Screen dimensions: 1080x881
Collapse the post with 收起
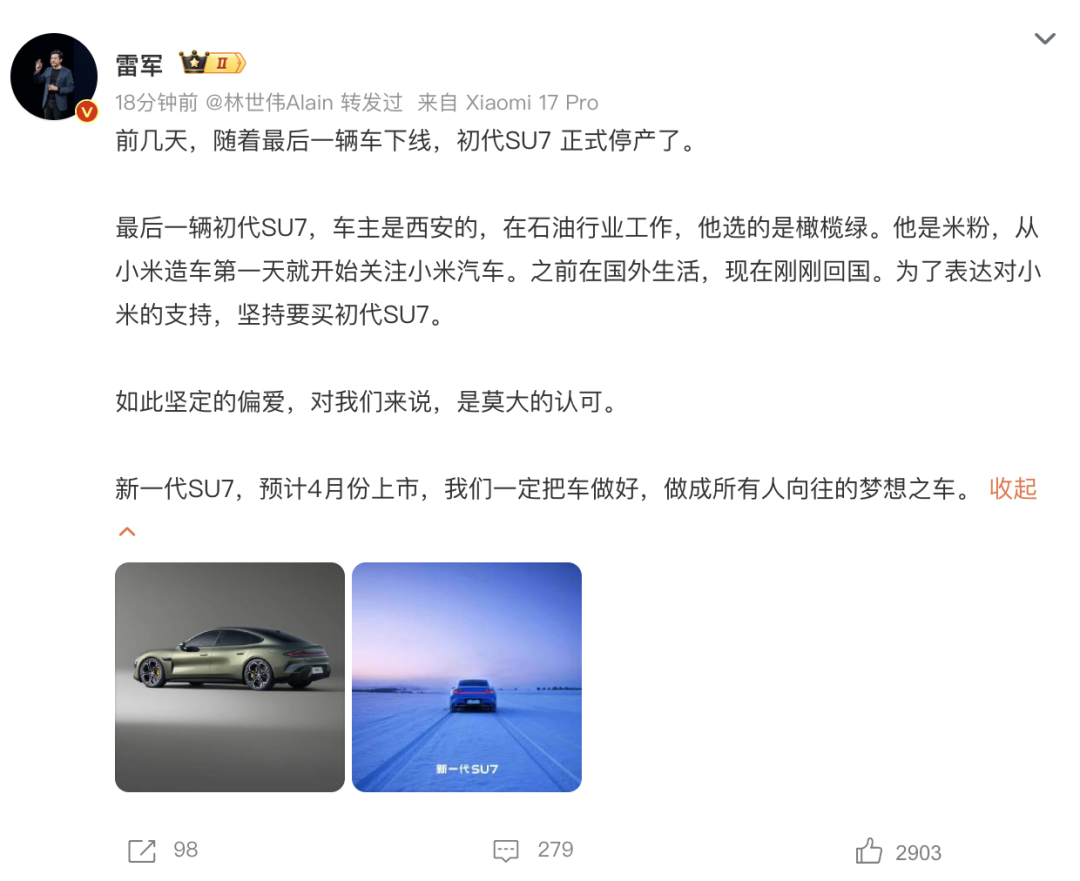(1013, 489)
